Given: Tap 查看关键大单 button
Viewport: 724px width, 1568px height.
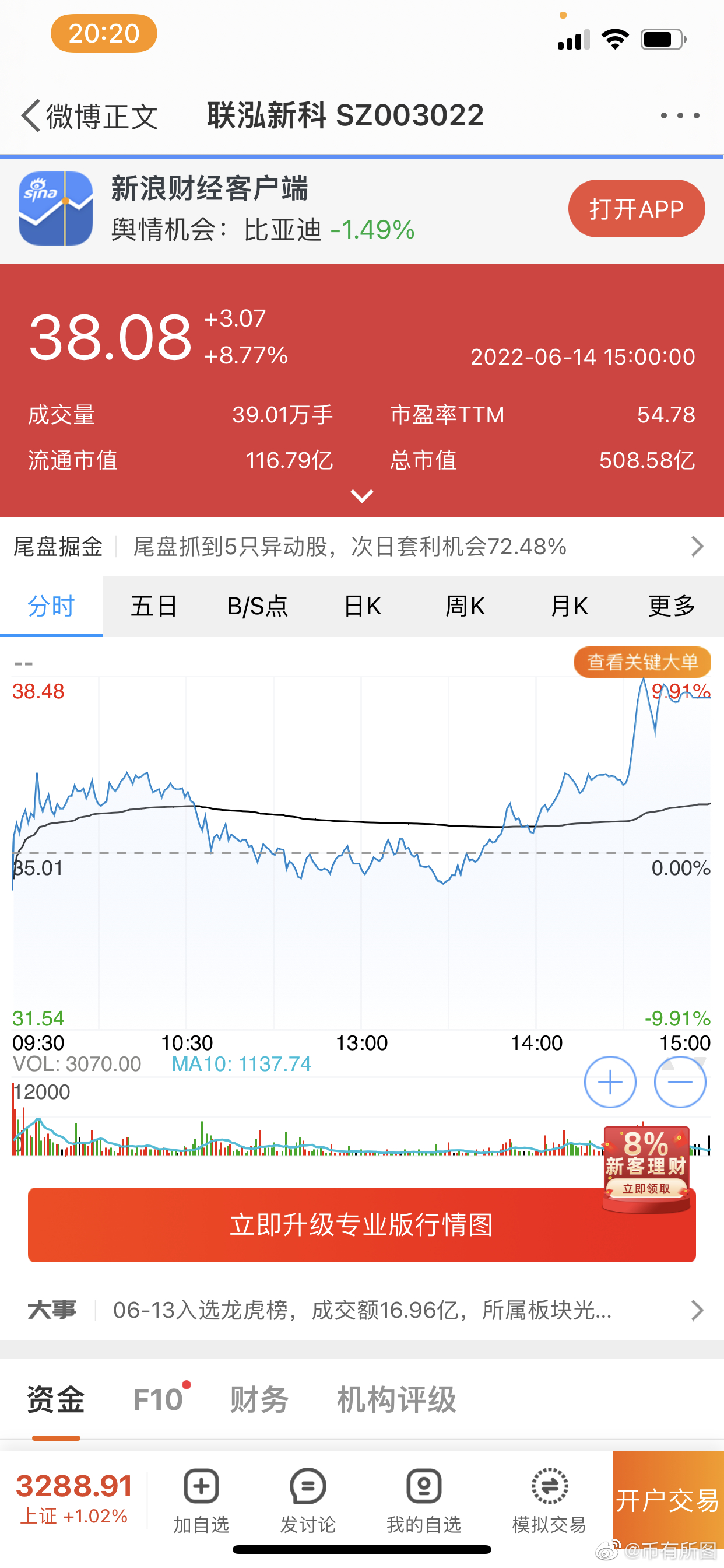Looking at the screenshot, I should (642, 661).
